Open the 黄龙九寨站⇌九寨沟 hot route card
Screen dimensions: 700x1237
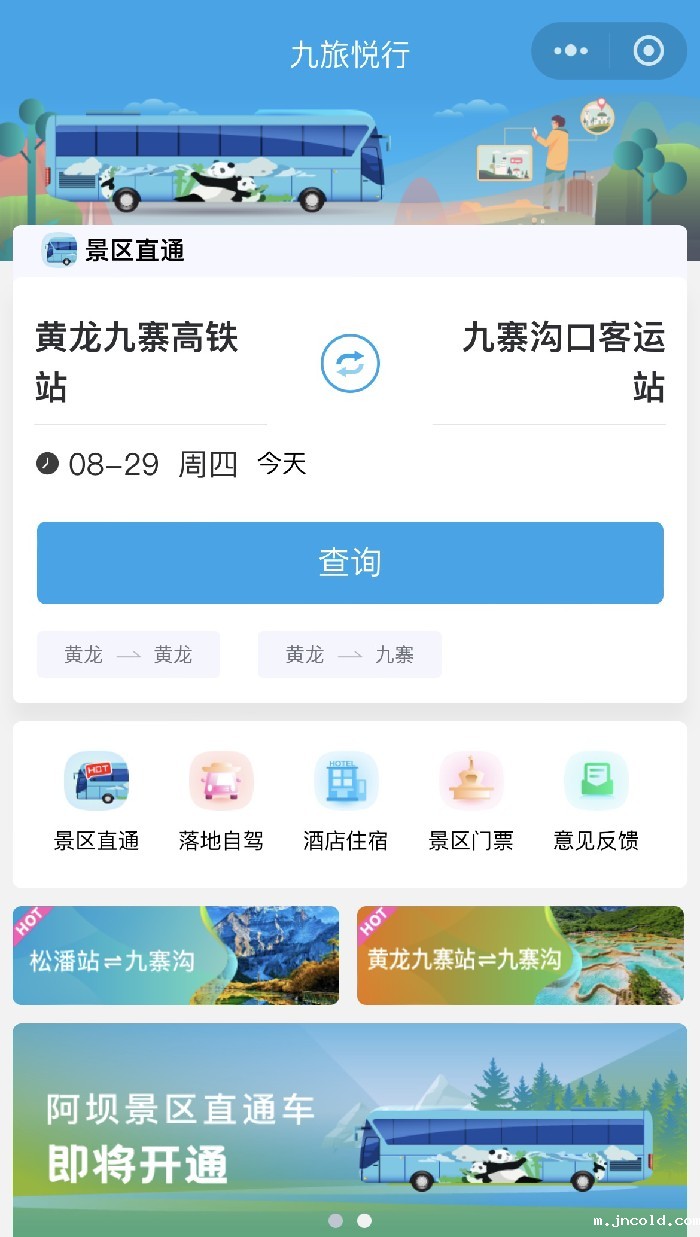coord(520,956)
